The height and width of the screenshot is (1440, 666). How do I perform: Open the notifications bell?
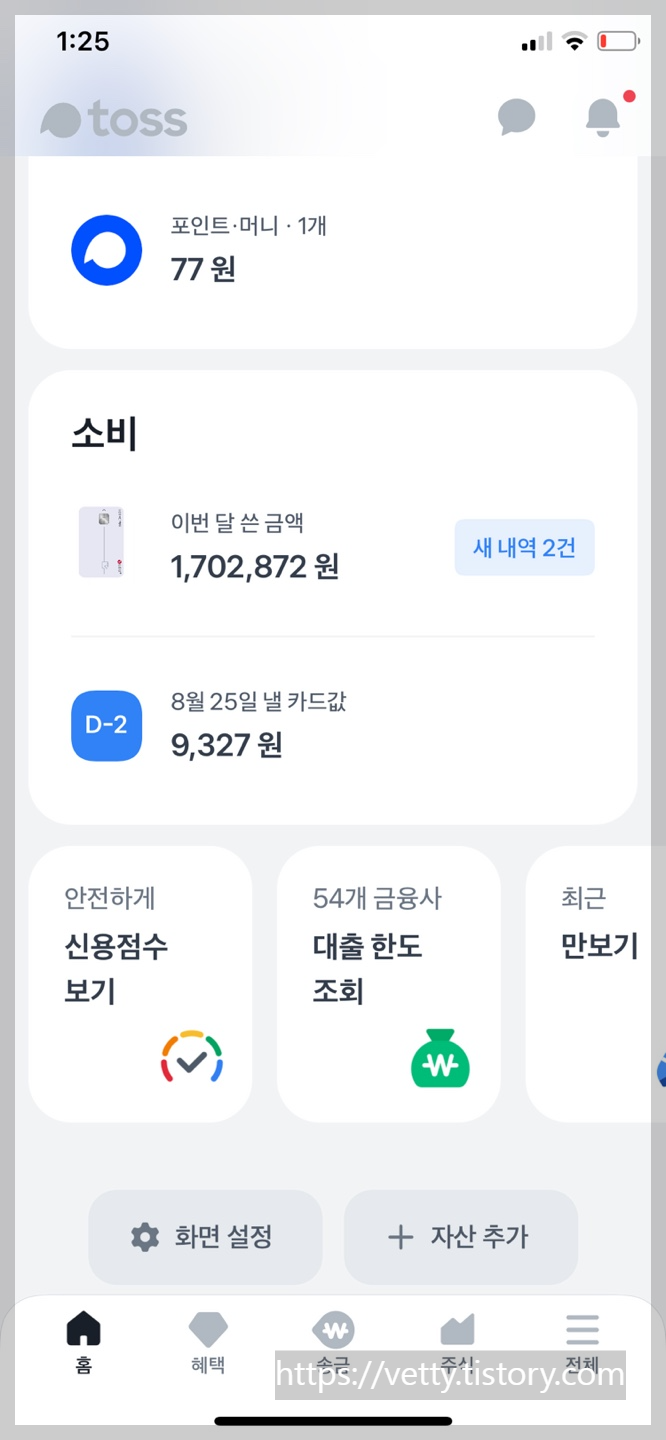(x=602, y=117)
